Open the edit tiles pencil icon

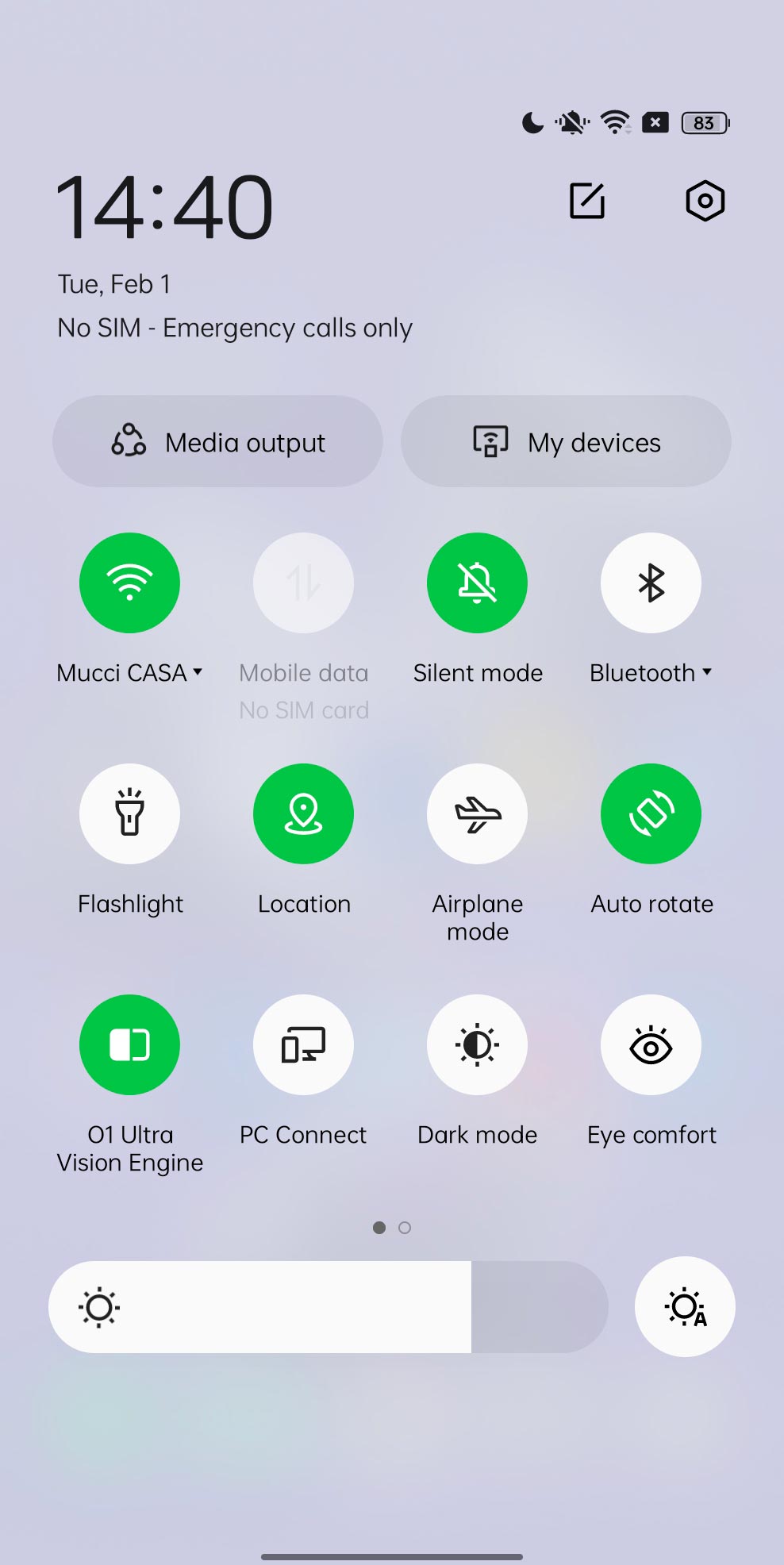pos(587,201)
